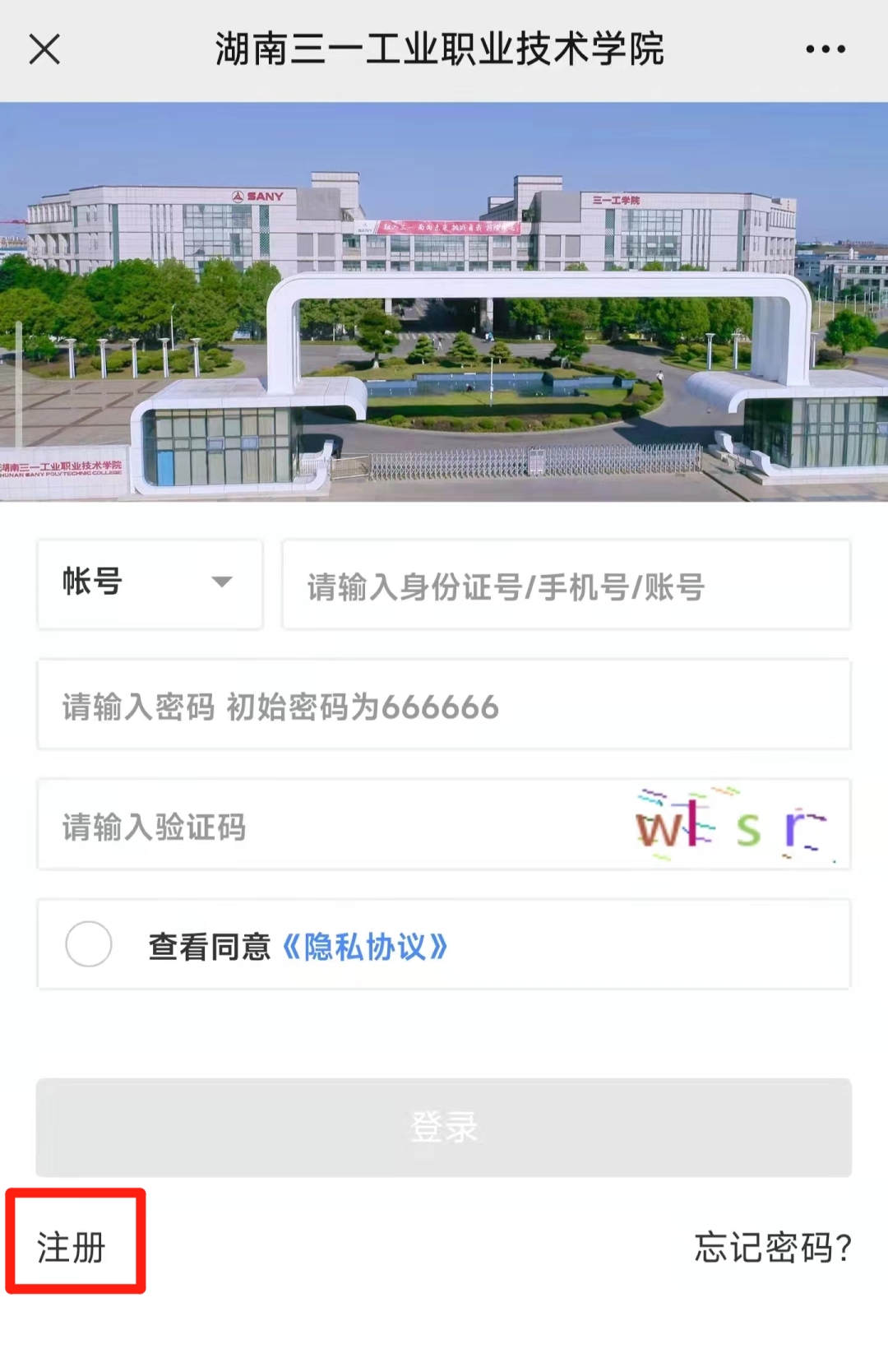The width and height of the screenshot is (888, 1372).
Task: Open the three-dot overflow menu
Action: [x=826, y=49]
